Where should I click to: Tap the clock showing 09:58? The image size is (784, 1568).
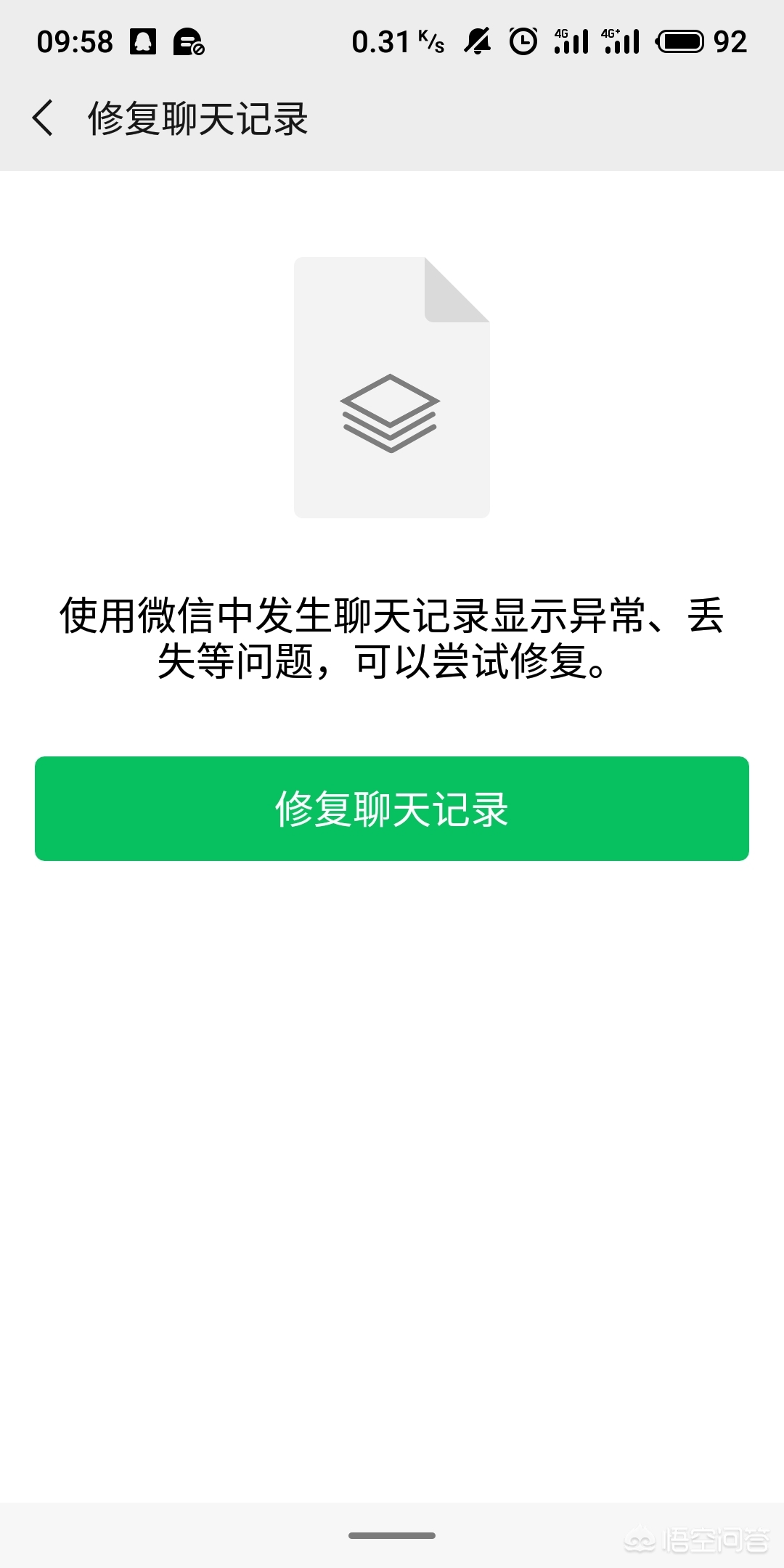[x=76, y=42]
